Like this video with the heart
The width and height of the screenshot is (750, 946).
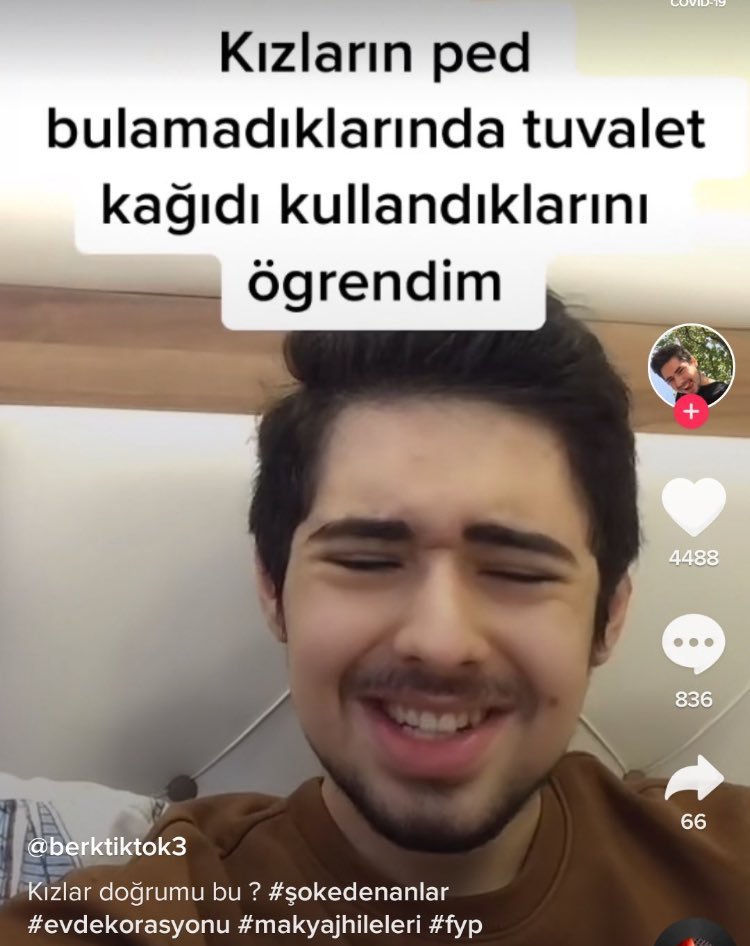694,506
